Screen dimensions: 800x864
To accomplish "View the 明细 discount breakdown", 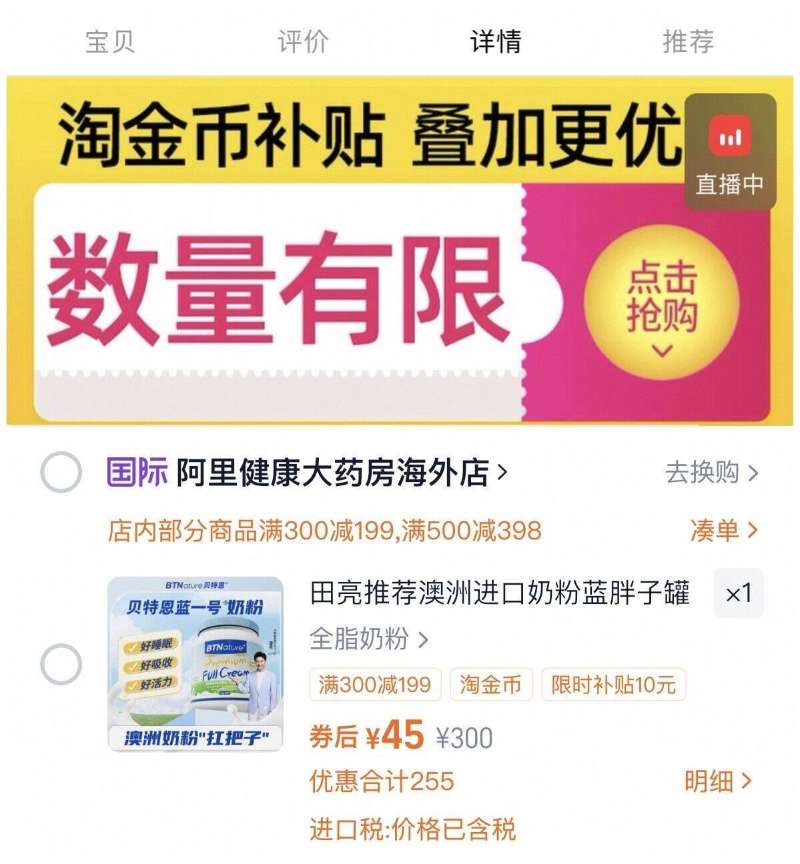I will point(718,781).
